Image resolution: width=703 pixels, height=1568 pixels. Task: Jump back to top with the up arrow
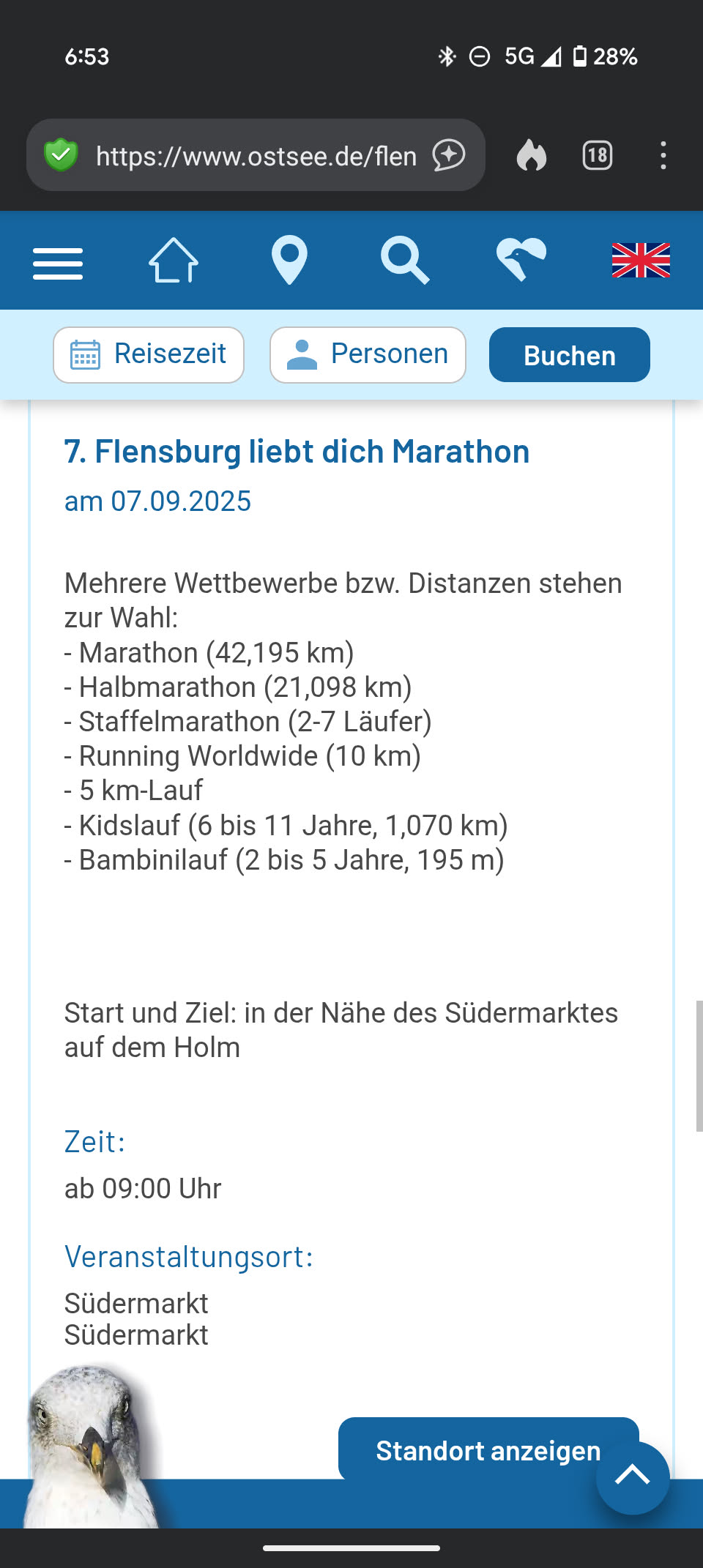point(633,1477)
